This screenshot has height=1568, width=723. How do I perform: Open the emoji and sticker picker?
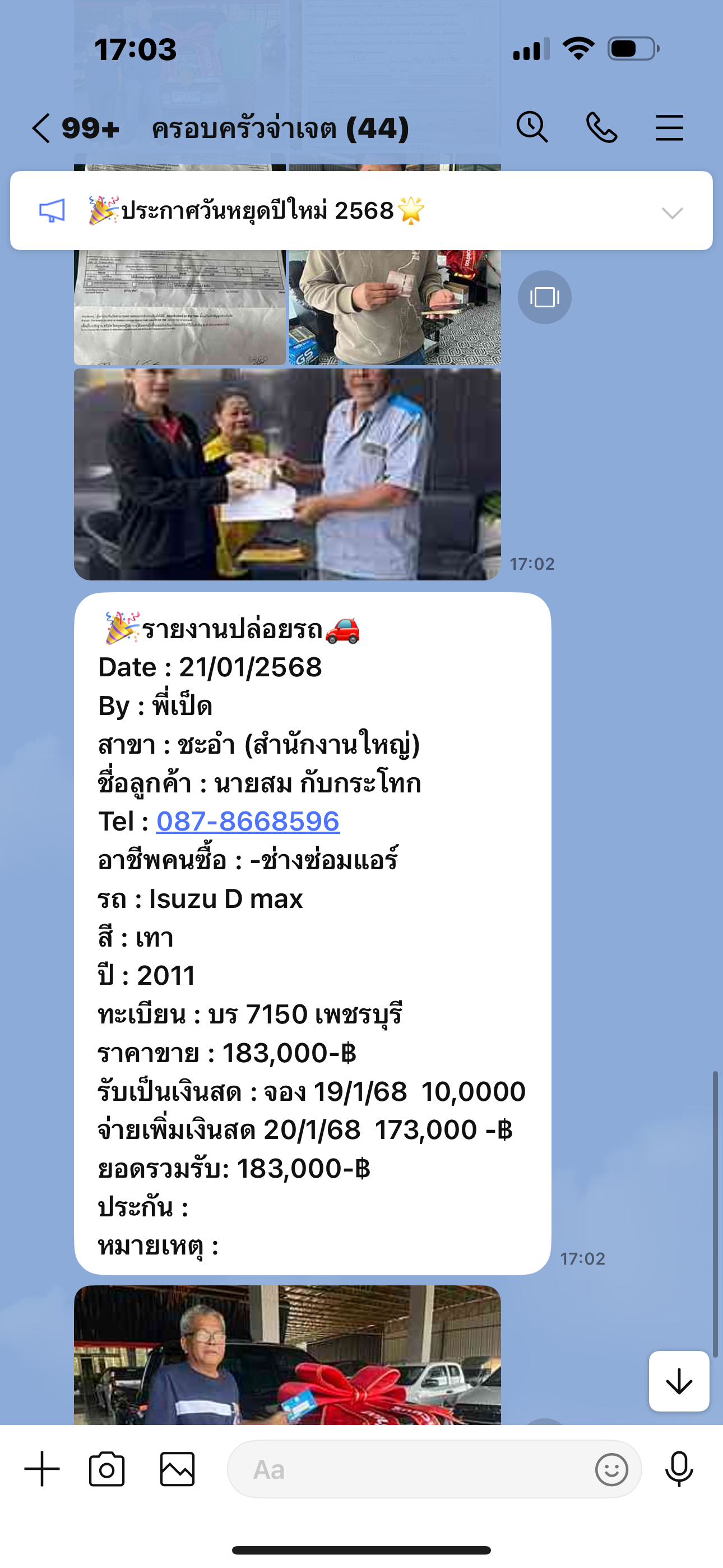(611, 1469)
